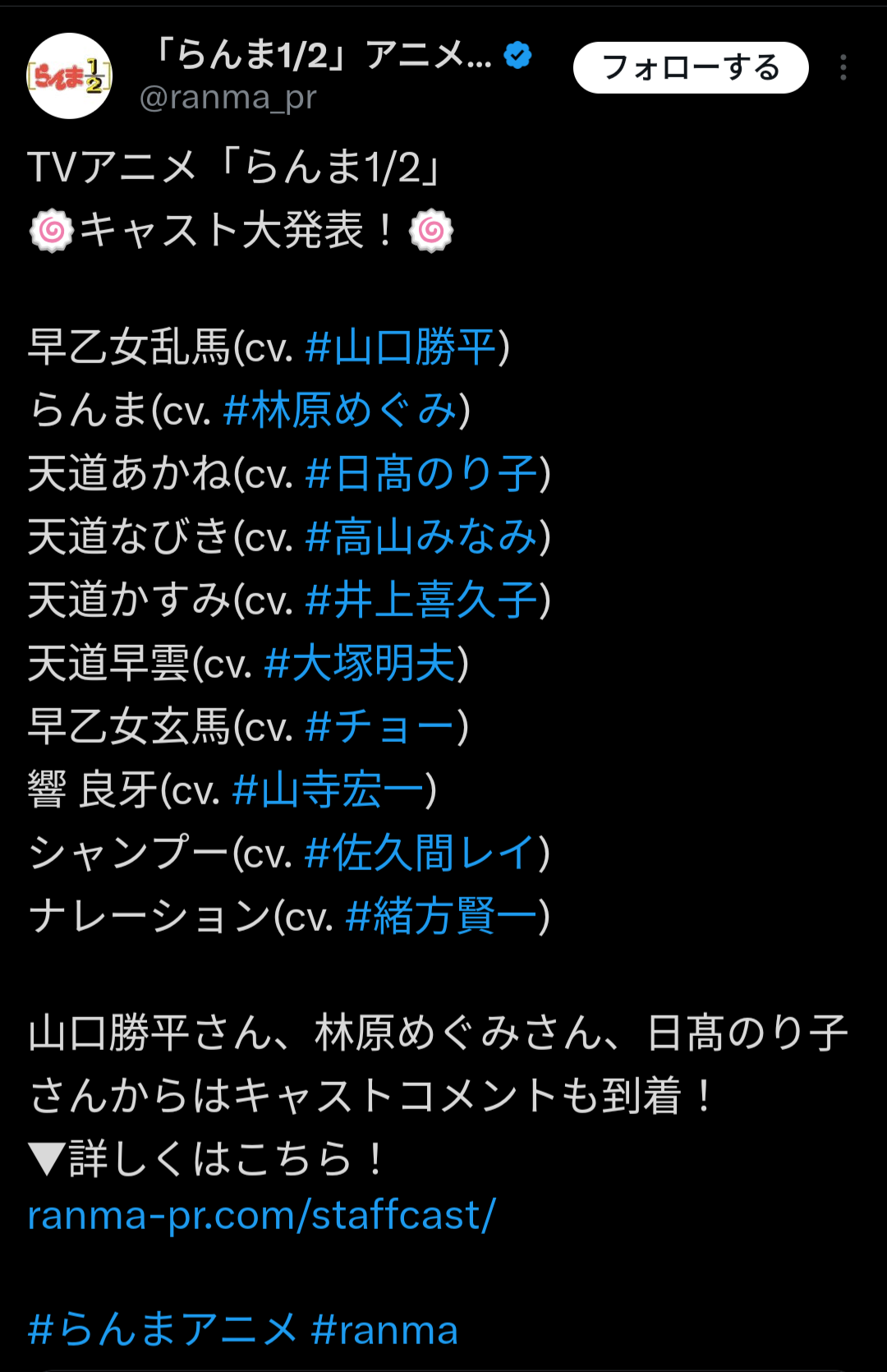Visit the ranma-pr.com/staffcast/ link
The height and width of the screenshot is (1372, 887).
point(261,1215)
